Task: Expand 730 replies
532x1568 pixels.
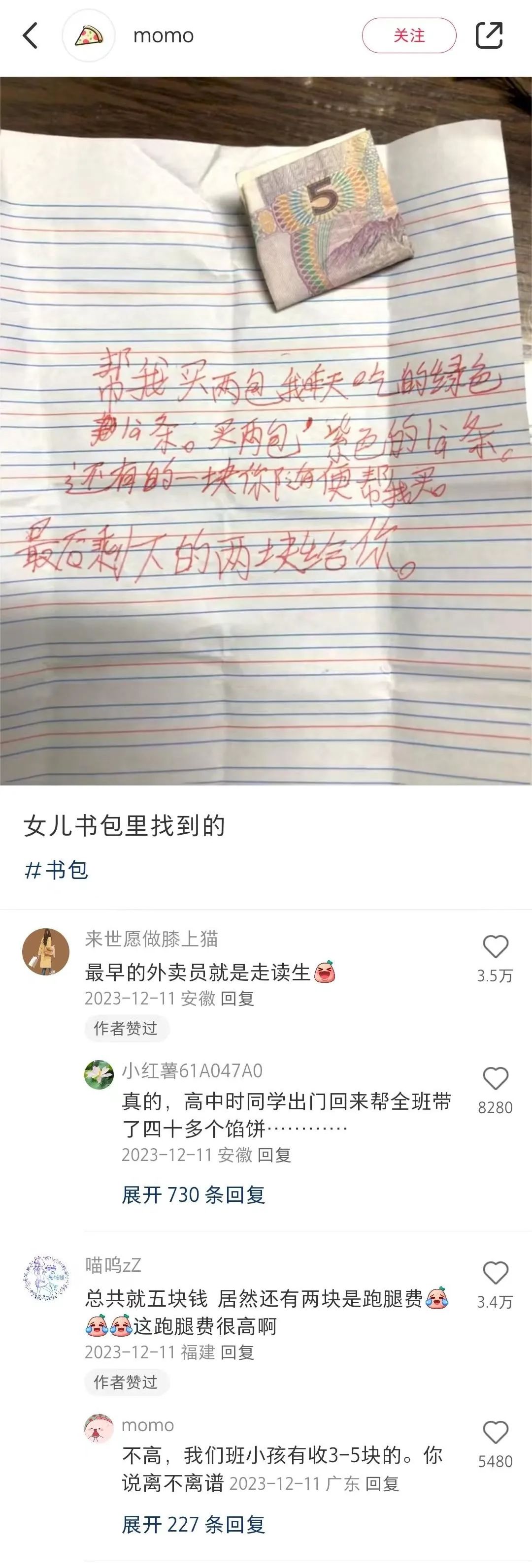Action: click(193, 1195)
